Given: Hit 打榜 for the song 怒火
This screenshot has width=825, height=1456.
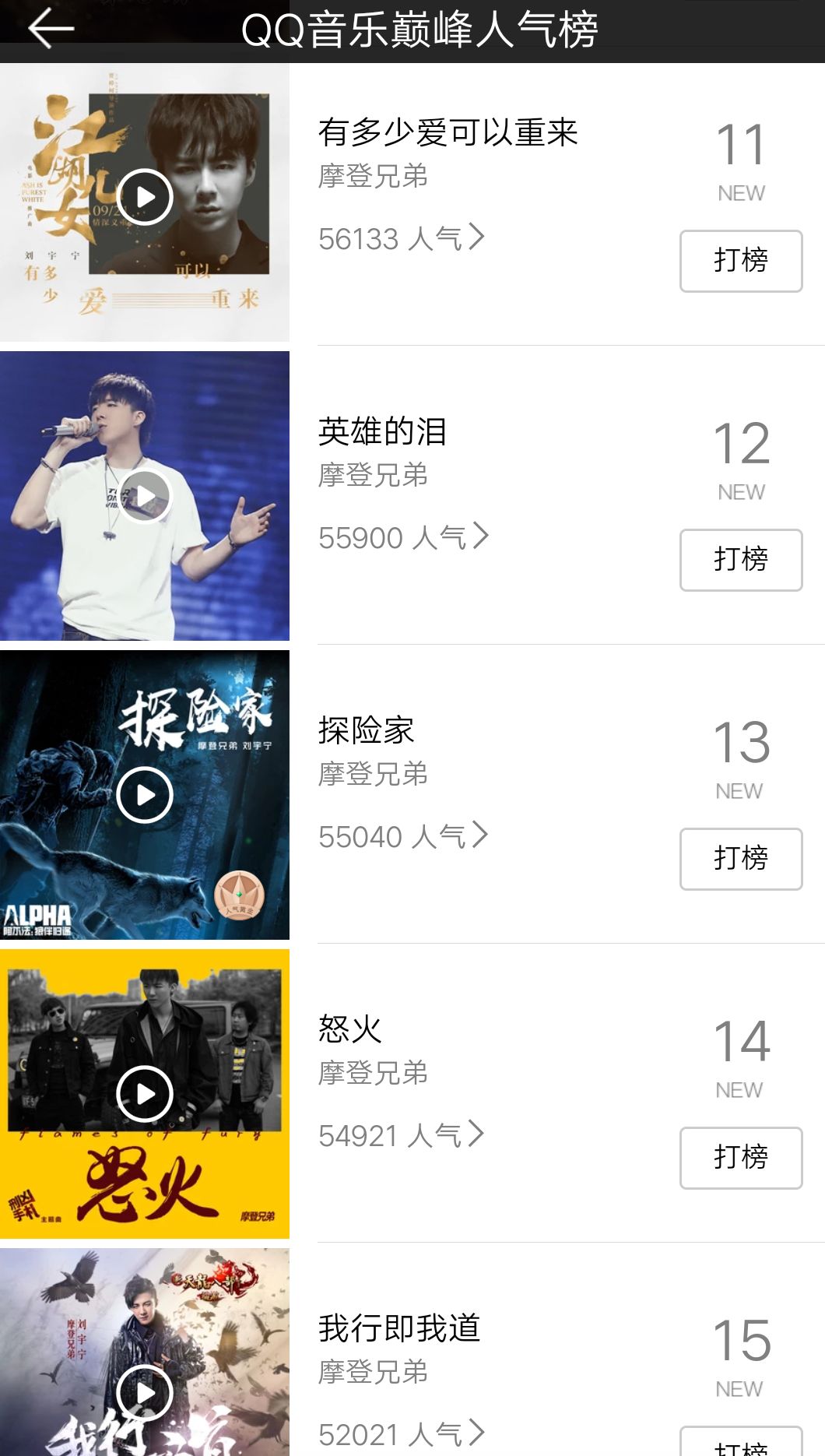Looking at the screenshot, I should point(740,1158).
